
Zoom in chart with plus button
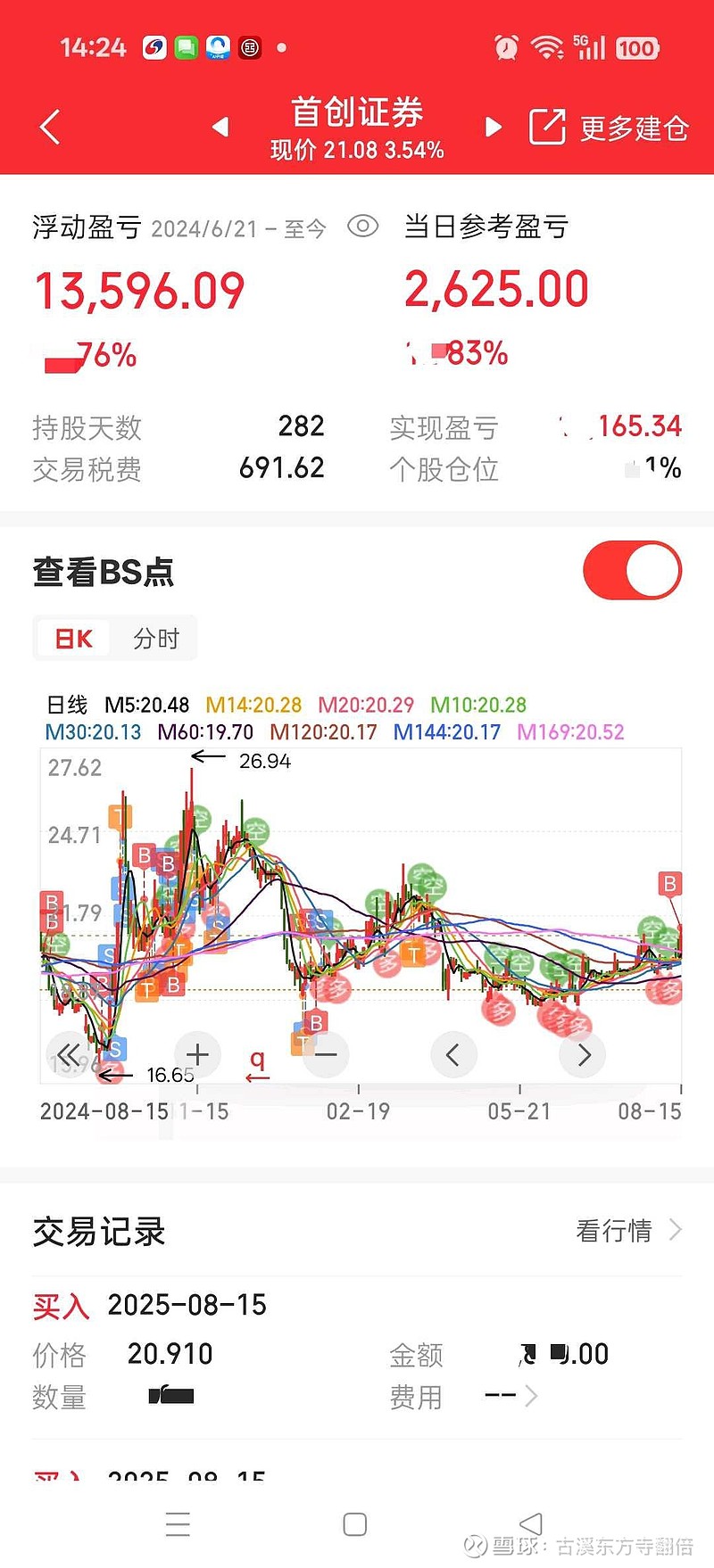[197, 1055]
